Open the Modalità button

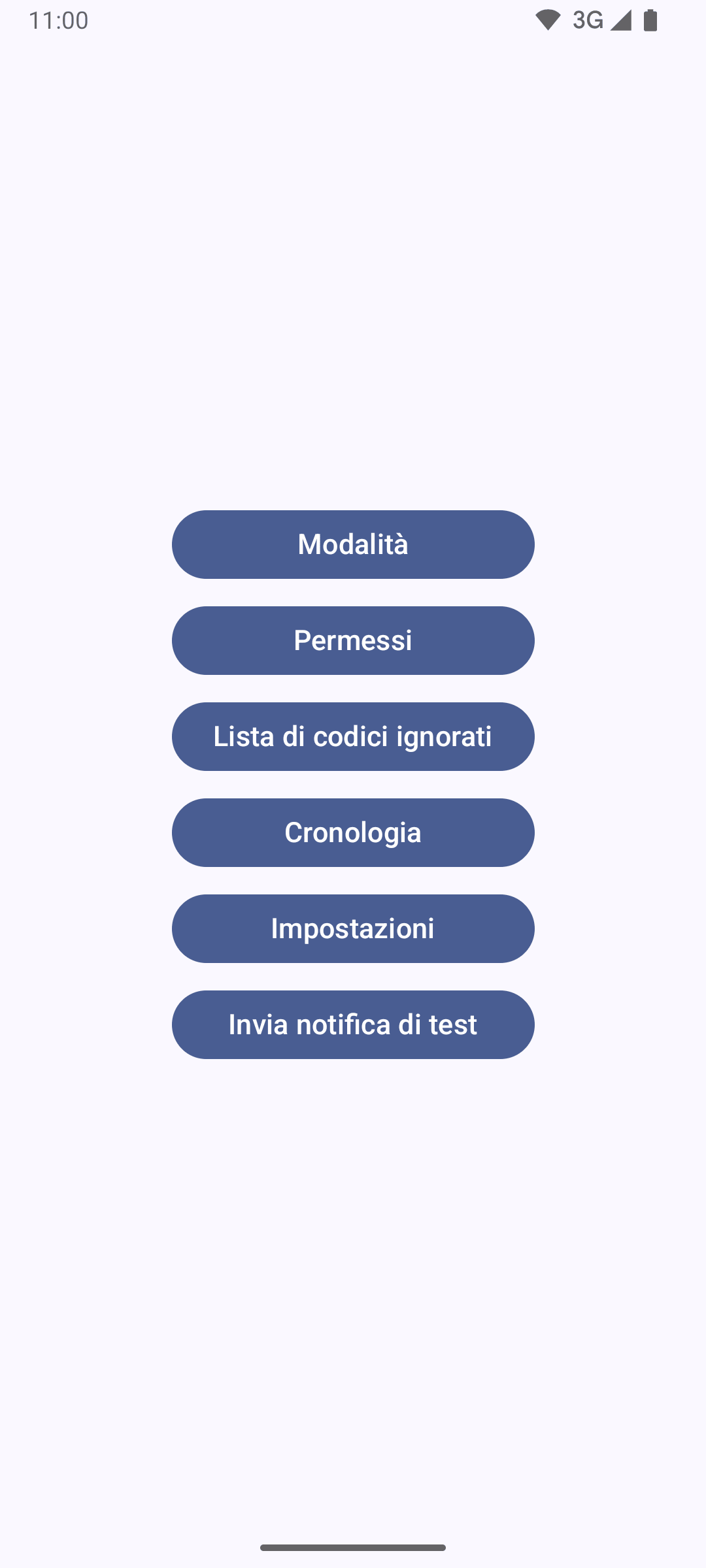[353, 544]
